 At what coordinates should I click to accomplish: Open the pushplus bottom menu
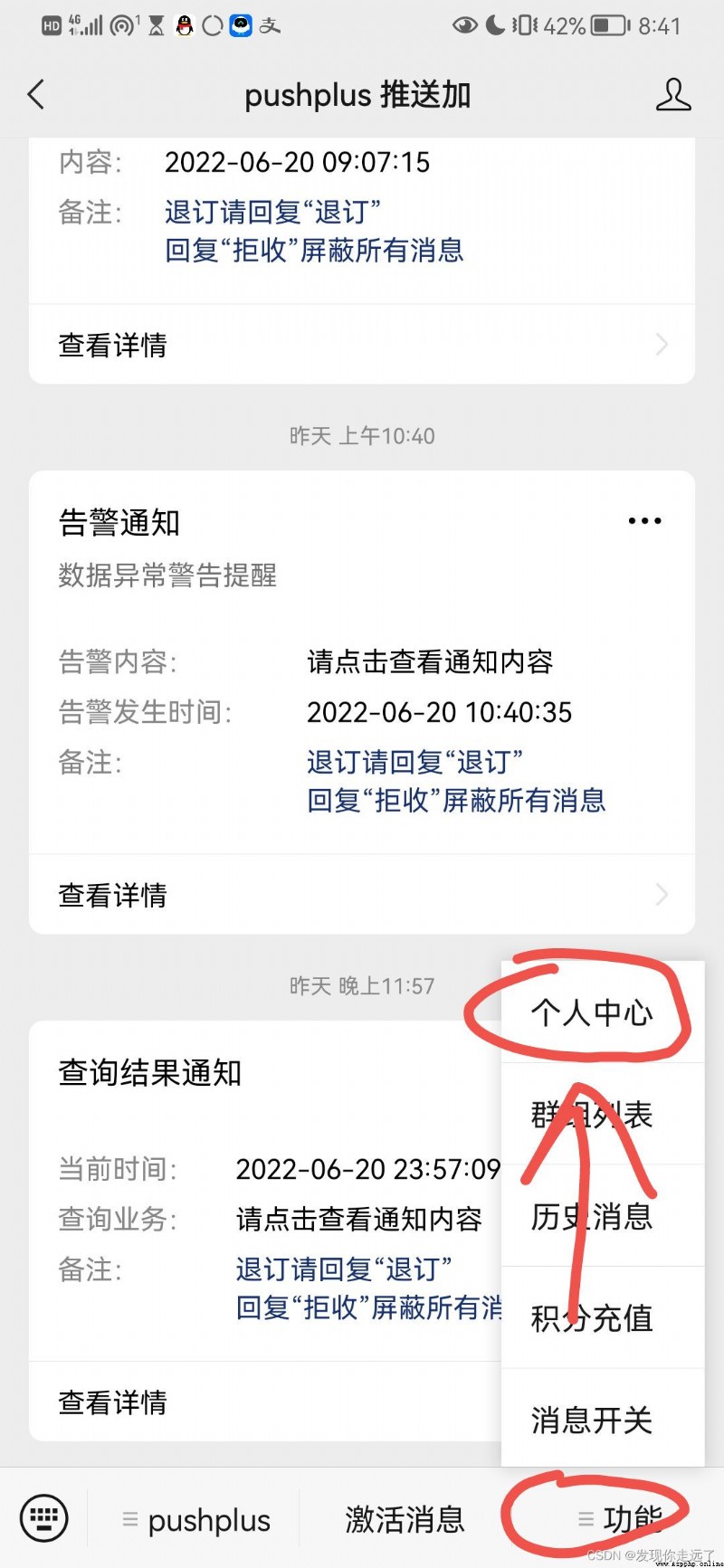(x=195, y=1520)
